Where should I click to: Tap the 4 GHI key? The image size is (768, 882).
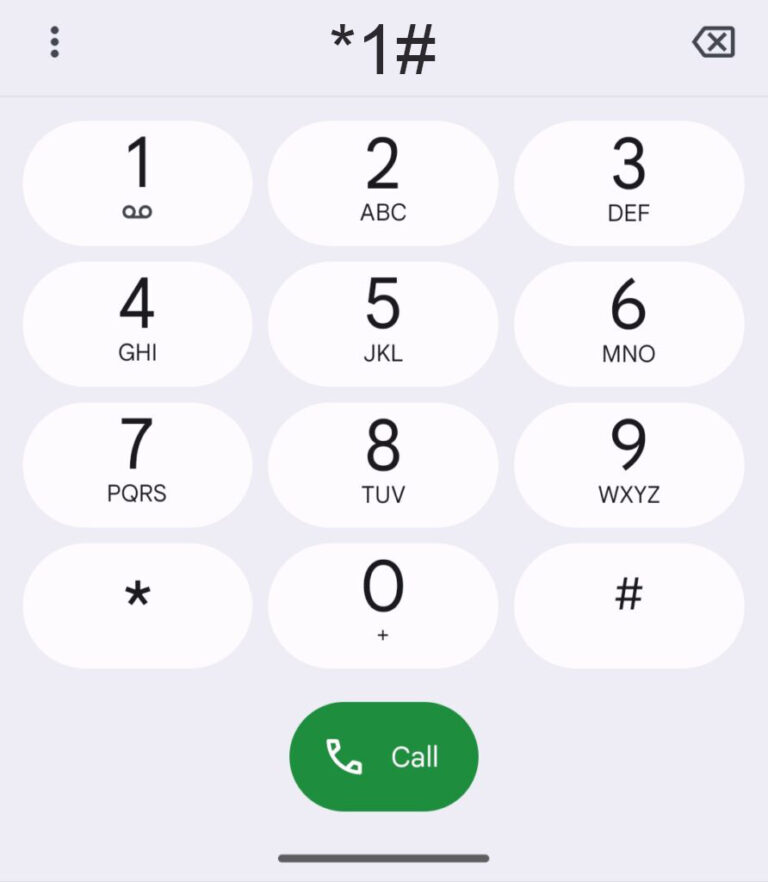tap(138, 324)
